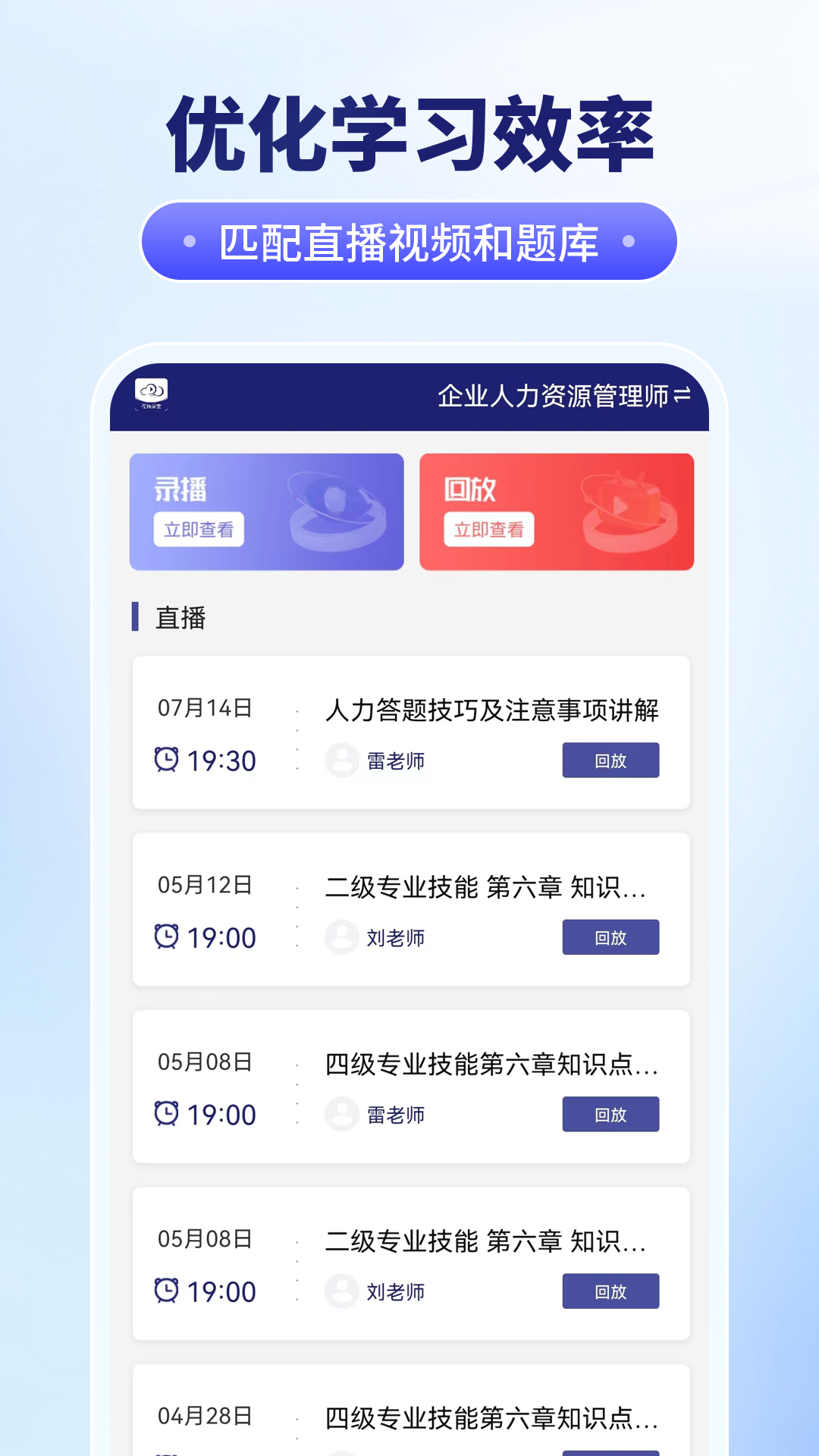Click 刘老师's avatar icon in the 05月12日 lecture
Image resolution: width=819 pixels, height=1456 pixels.
(x=341, y=937)
